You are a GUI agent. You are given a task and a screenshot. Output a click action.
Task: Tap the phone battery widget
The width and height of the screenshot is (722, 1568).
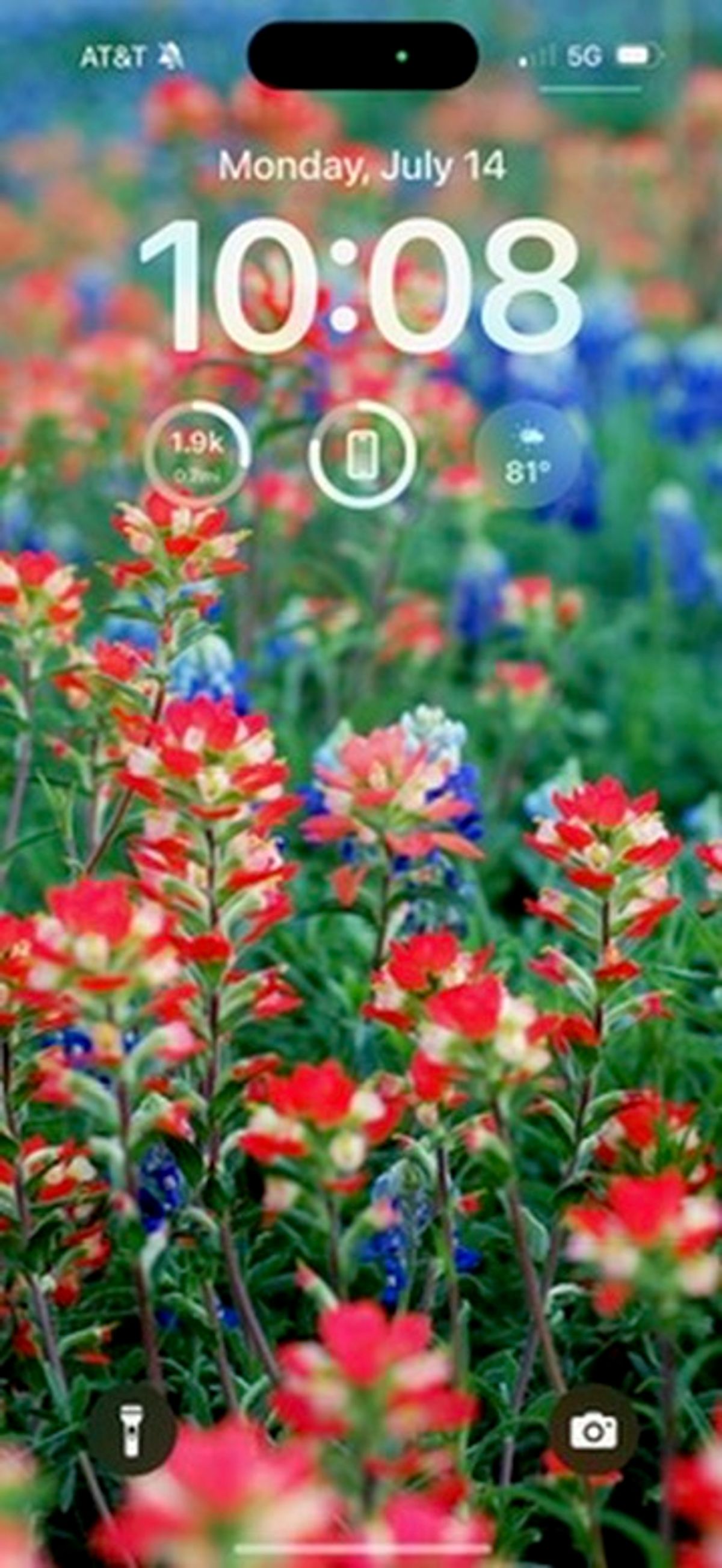click(x=362, y=455)
